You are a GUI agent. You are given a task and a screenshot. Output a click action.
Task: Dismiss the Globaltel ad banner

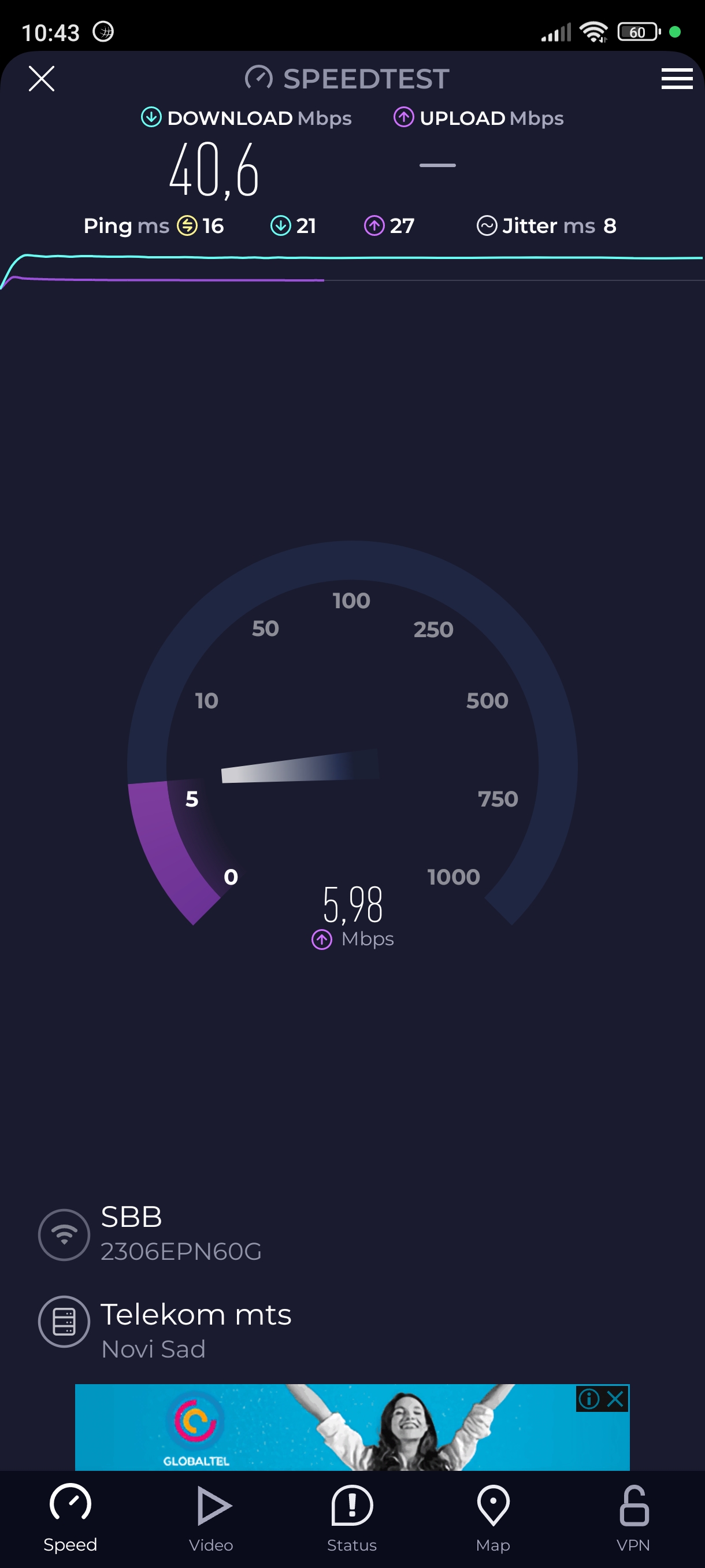[615, 1399]
